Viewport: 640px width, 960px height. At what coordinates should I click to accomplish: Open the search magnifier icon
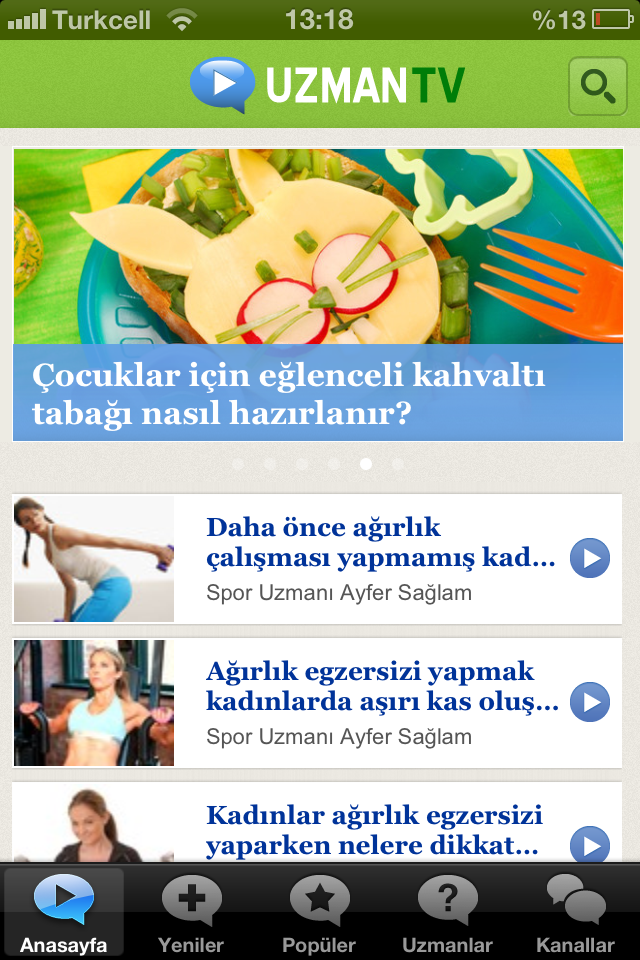point(597,87)
